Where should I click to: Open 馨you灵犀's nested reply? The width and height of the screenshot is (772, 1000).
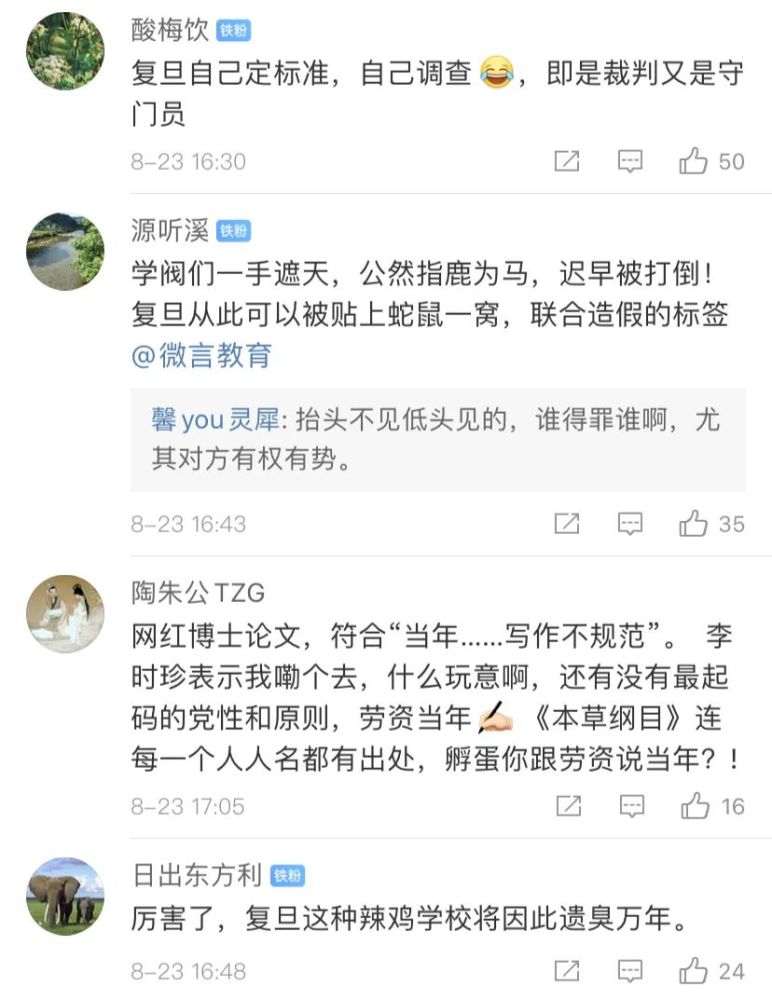coord(438,441)
